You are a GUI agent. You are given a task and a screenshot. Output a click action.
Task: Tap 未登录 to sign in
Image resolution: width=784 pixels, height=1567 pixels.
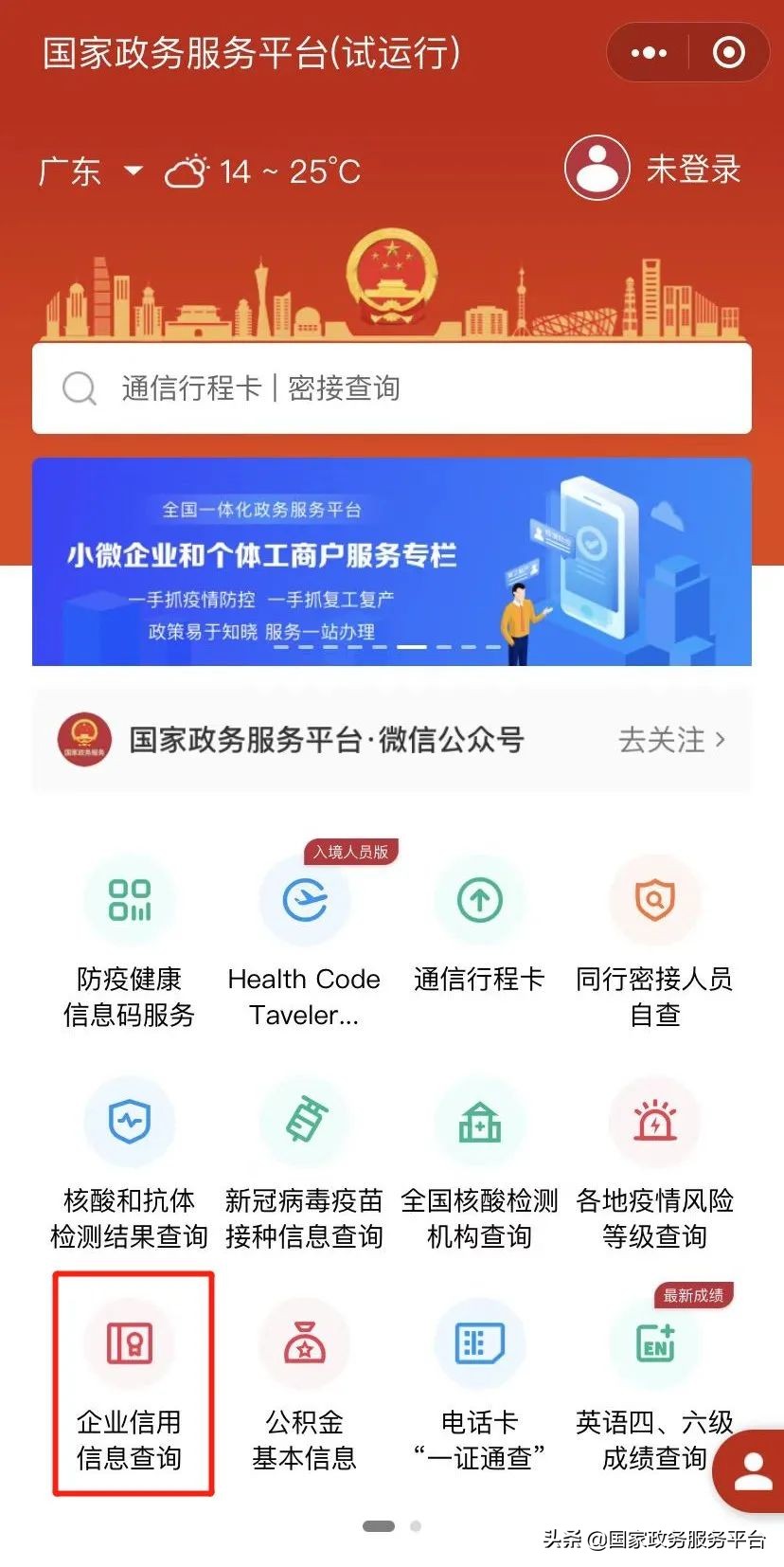[692, 169]
